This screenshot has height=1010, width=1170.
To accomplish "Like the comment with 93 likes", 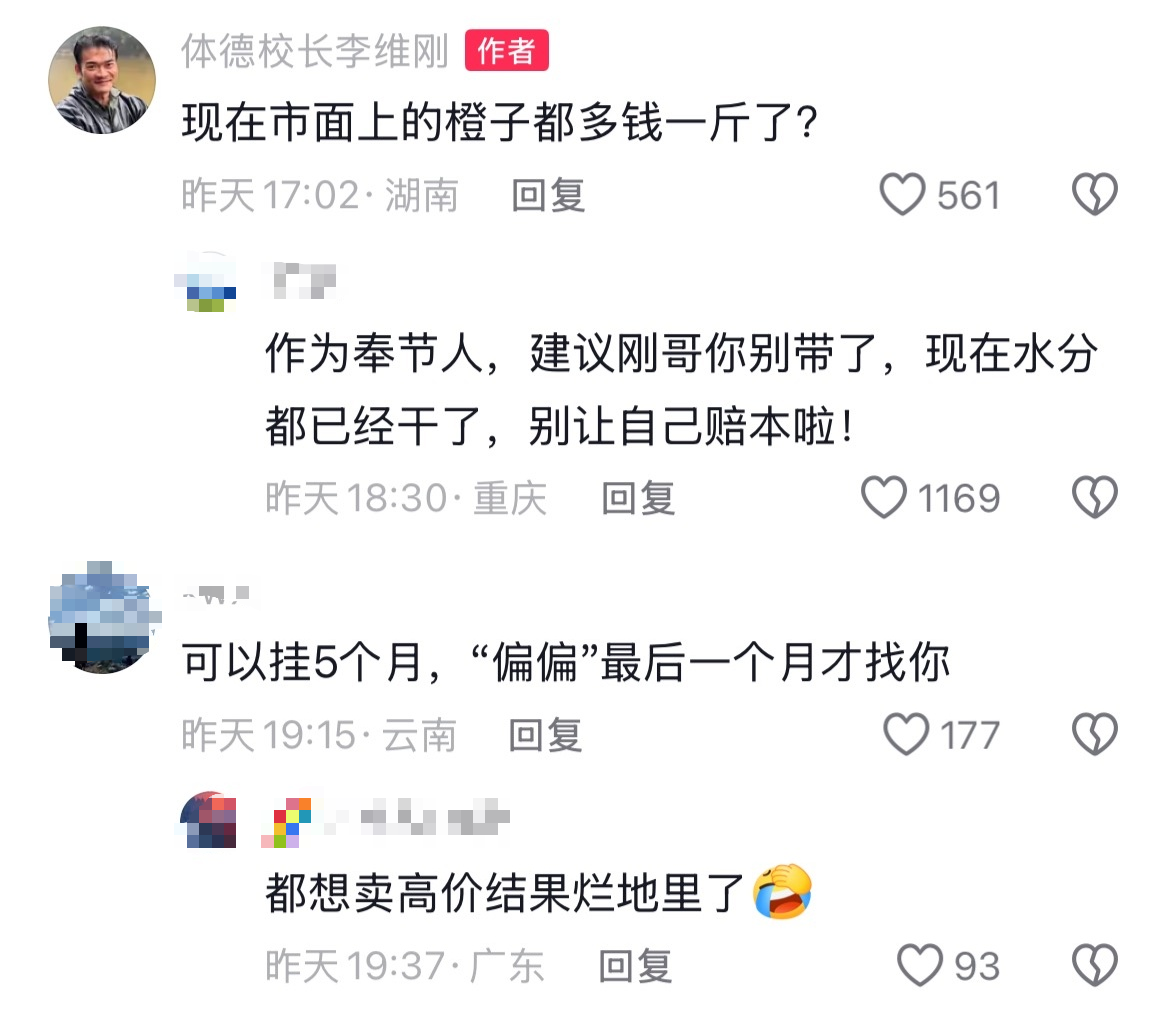I will tap(919, 966).
